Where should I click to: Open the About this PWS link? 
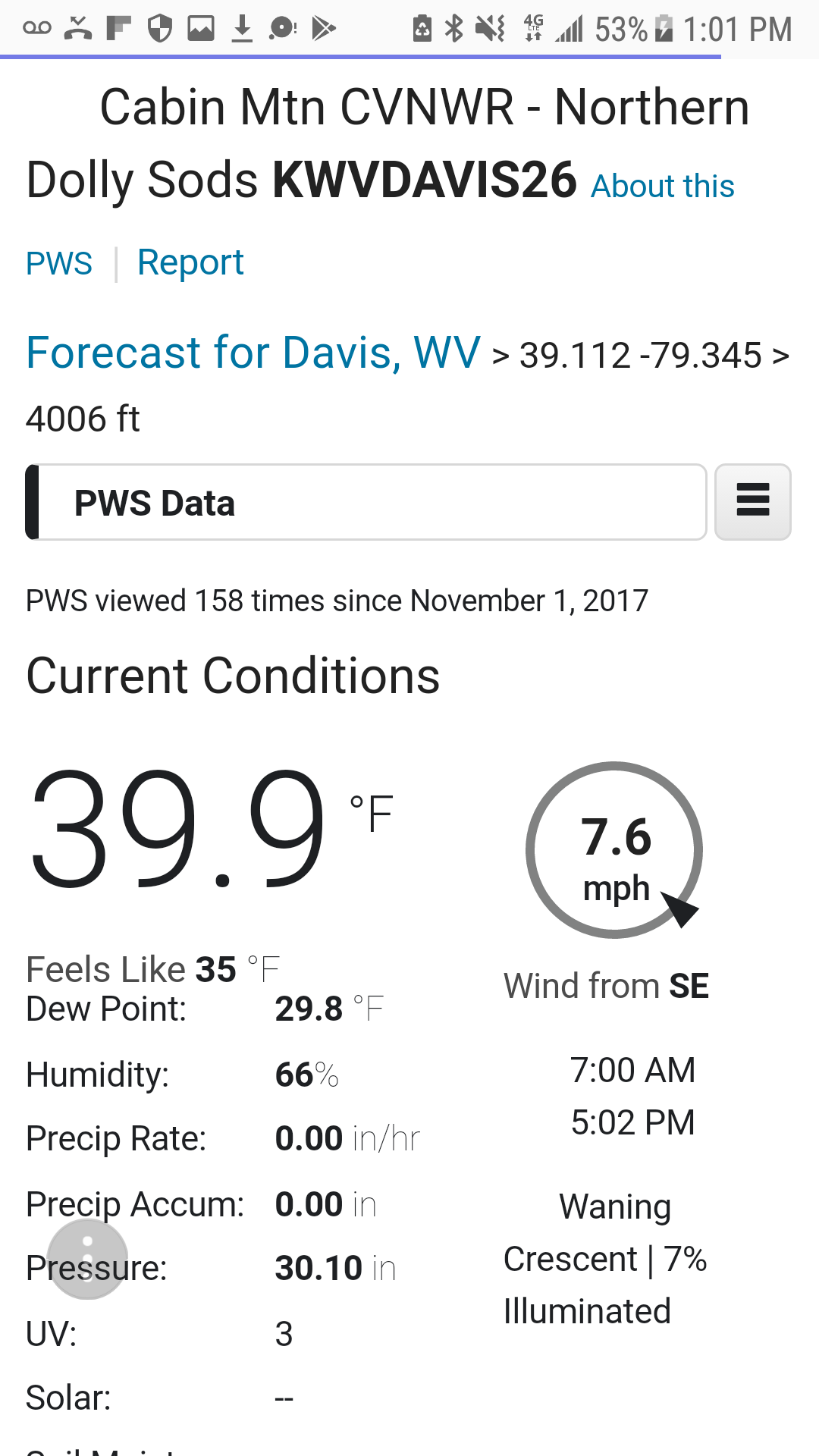(x=662, y=187)
